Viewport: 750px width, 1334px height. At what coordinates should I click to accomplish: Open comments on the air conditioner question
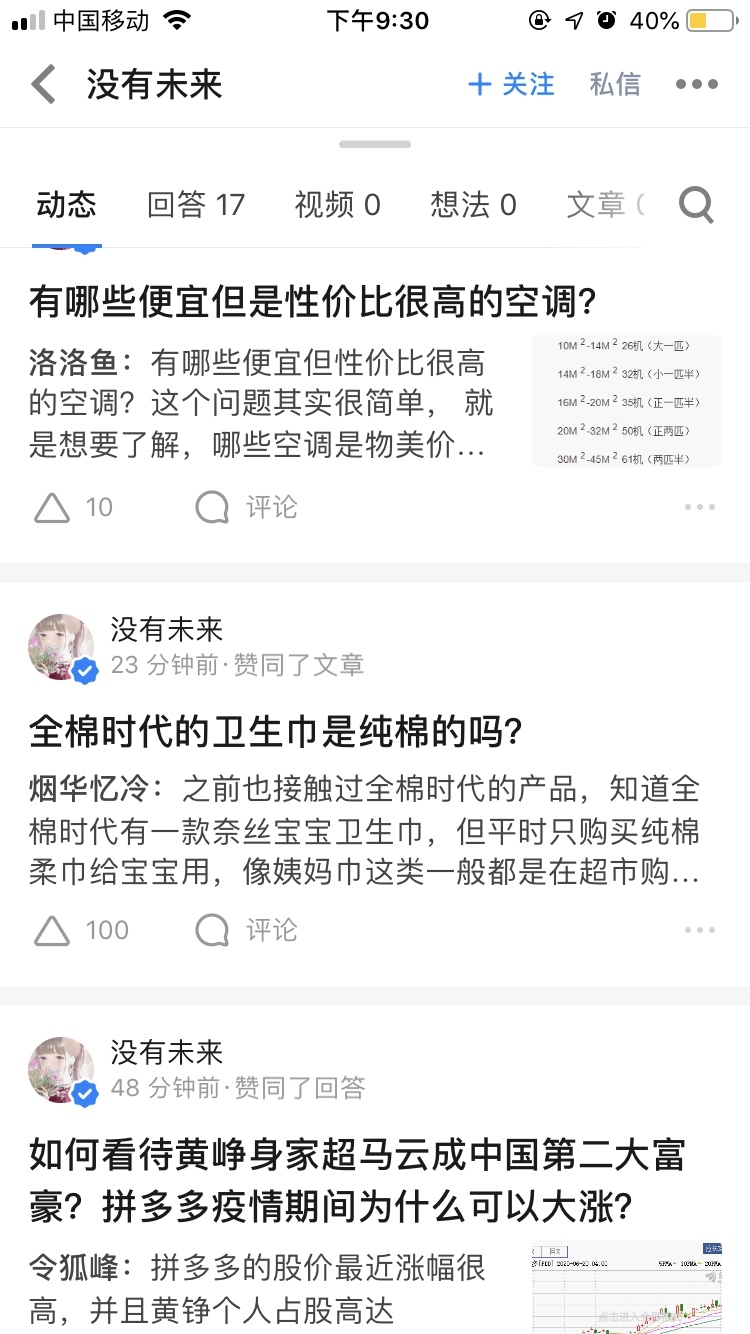click(239, 507)
